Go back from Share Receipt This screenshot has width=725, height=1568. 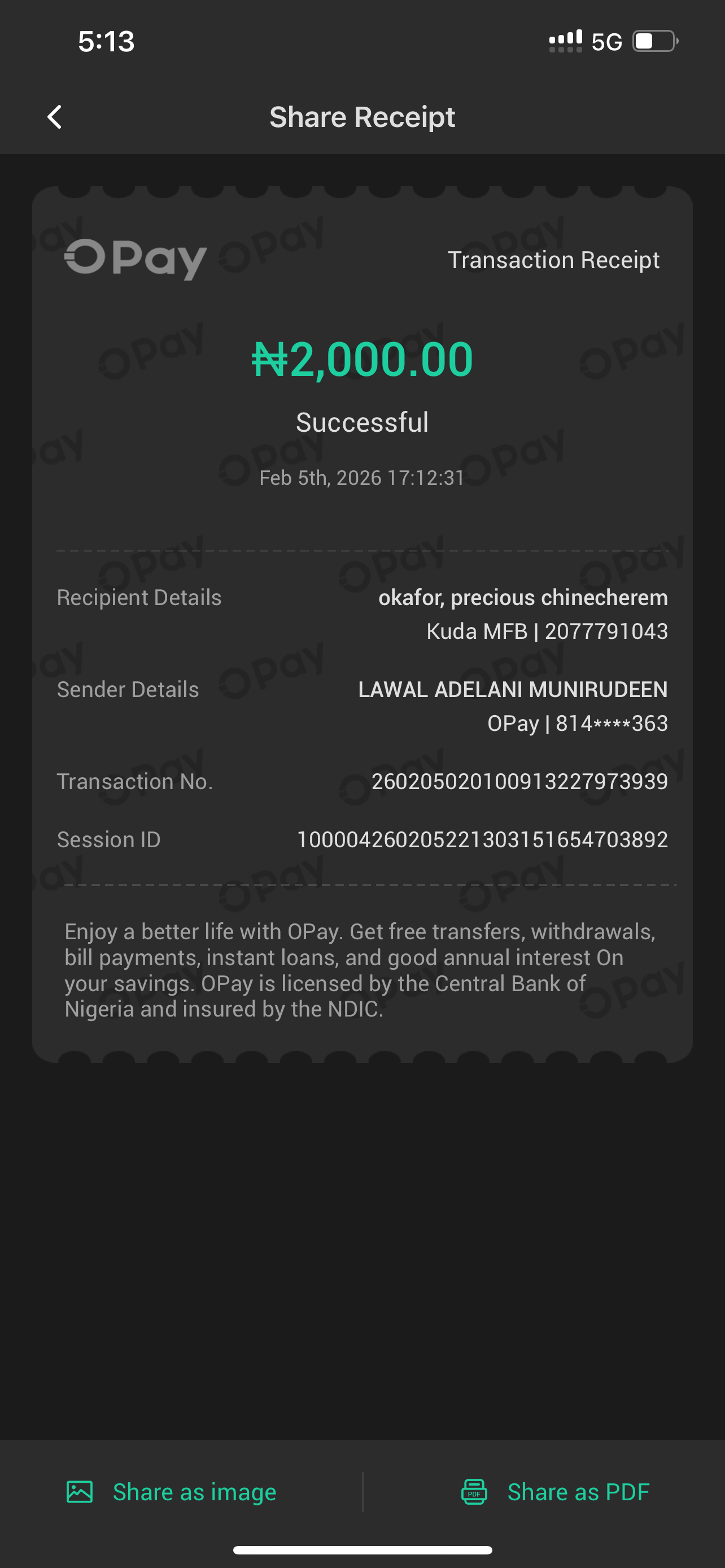tap(55, 117)
